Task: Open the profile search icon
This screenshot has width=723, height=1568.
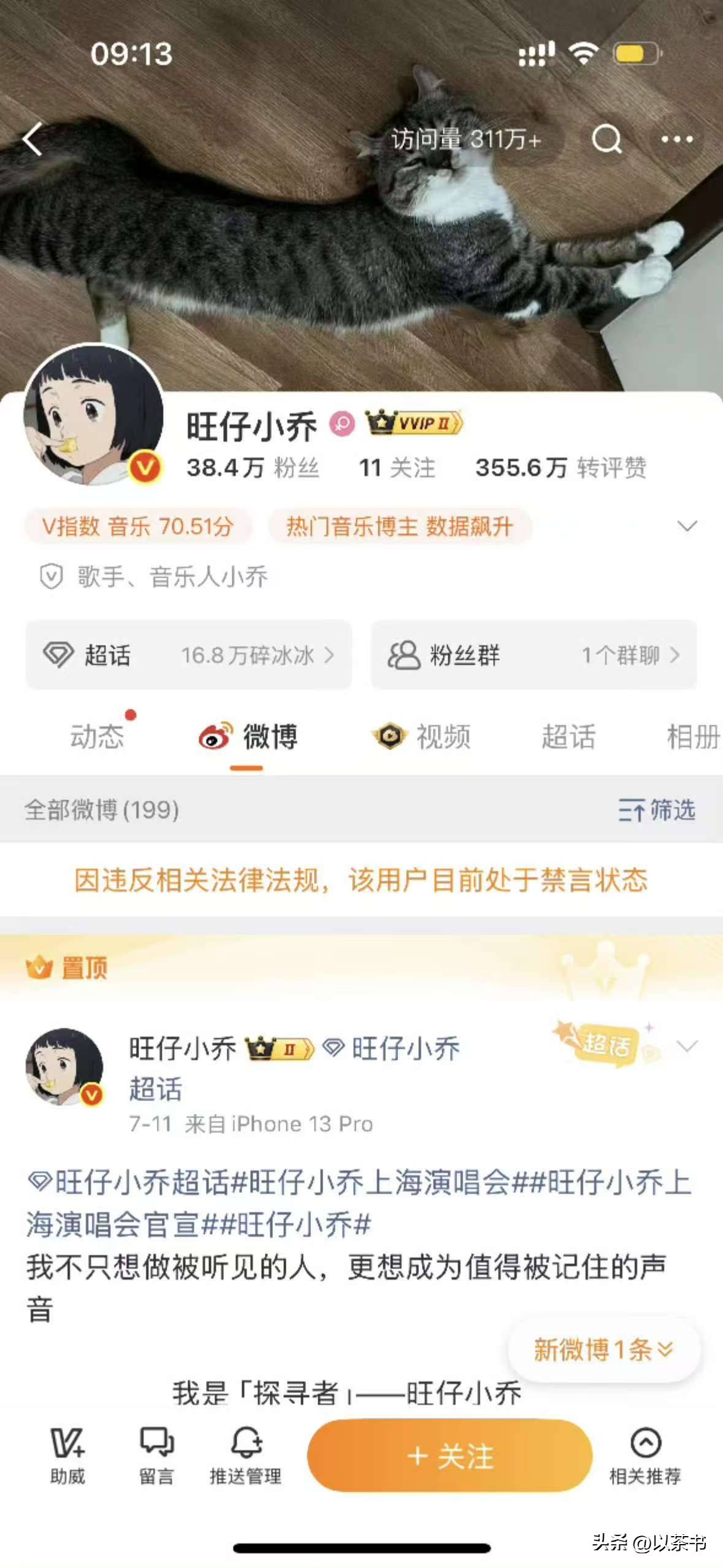Action: tap(606, 139)
